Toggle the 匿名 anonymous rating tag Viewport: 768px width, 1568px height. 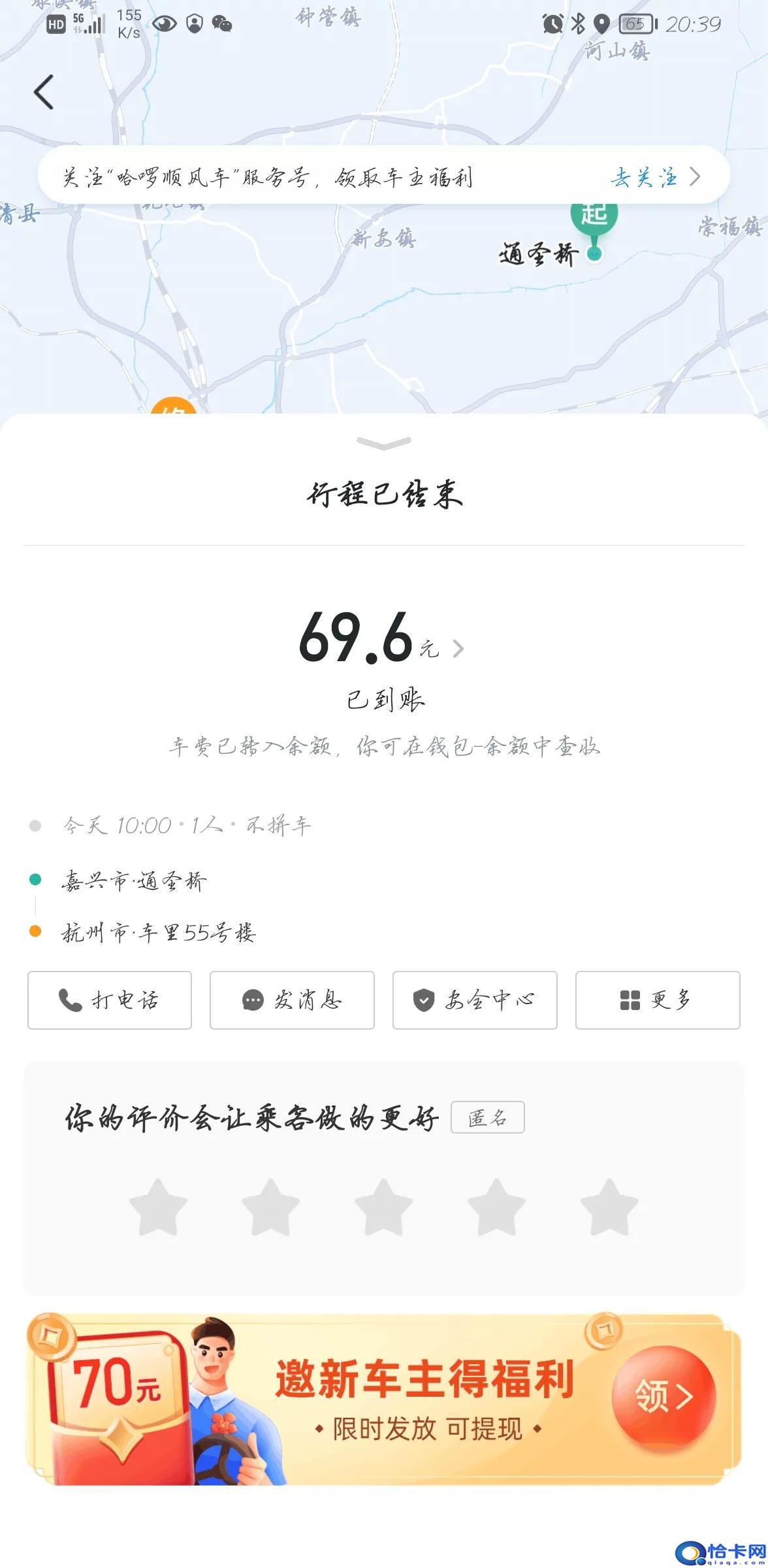click(487, 1117)
